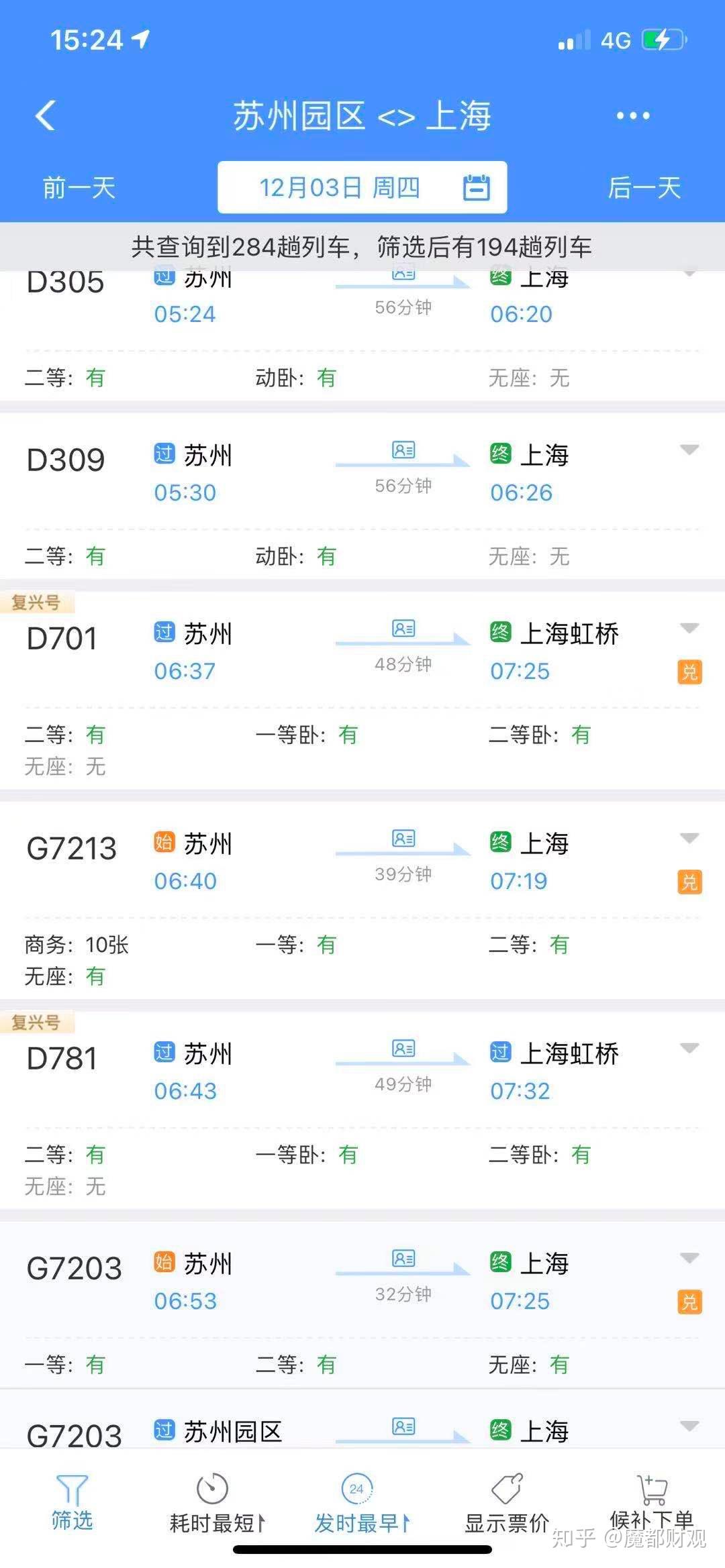Select the 复兴号 label above D701
The image size is (725, 1568).
(x=37, y=602)
